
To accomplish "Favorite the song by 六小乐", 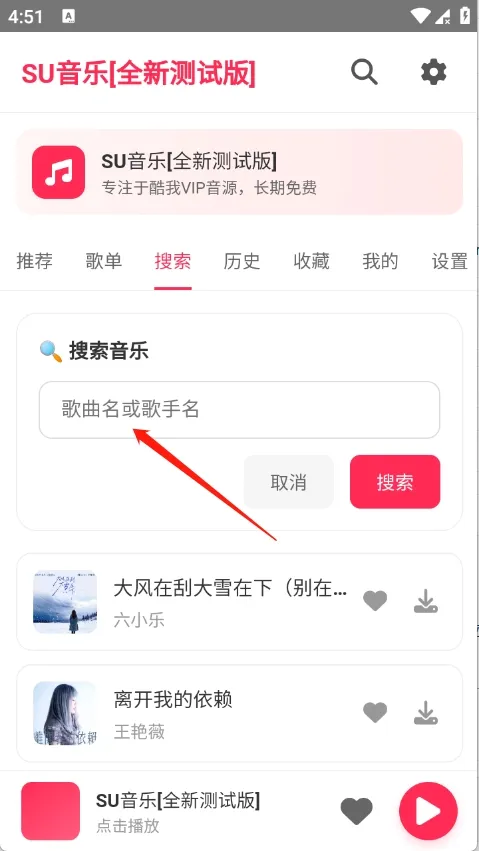I will (x=375, y=601).
